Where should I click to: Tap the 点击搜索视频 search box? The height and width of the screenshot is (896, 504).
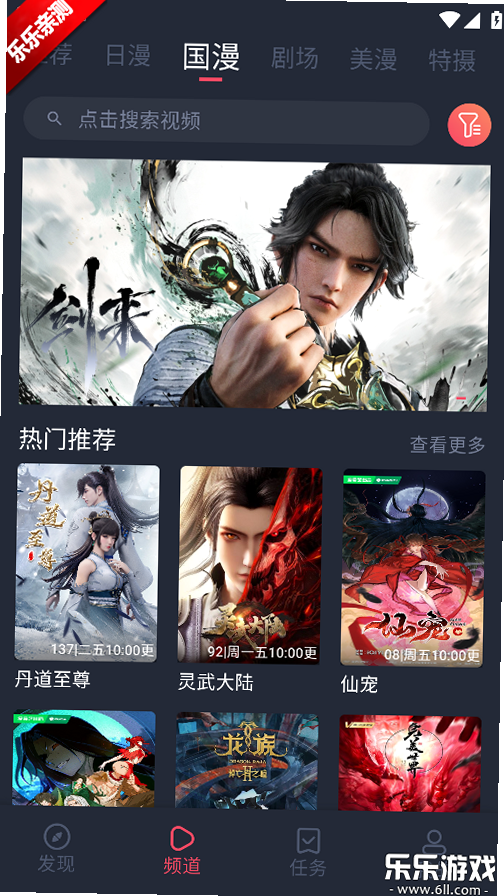(x=226, y=121)
